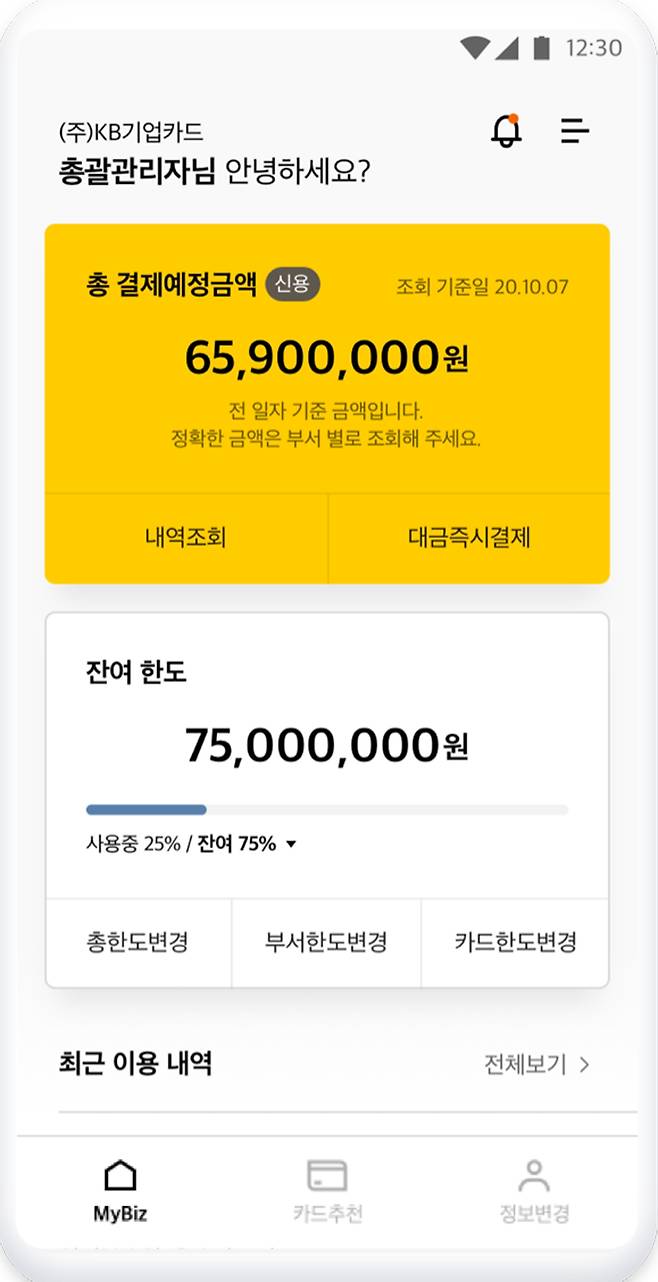
Task: Open the hamburger menu
Action: (x=575, y=131)
